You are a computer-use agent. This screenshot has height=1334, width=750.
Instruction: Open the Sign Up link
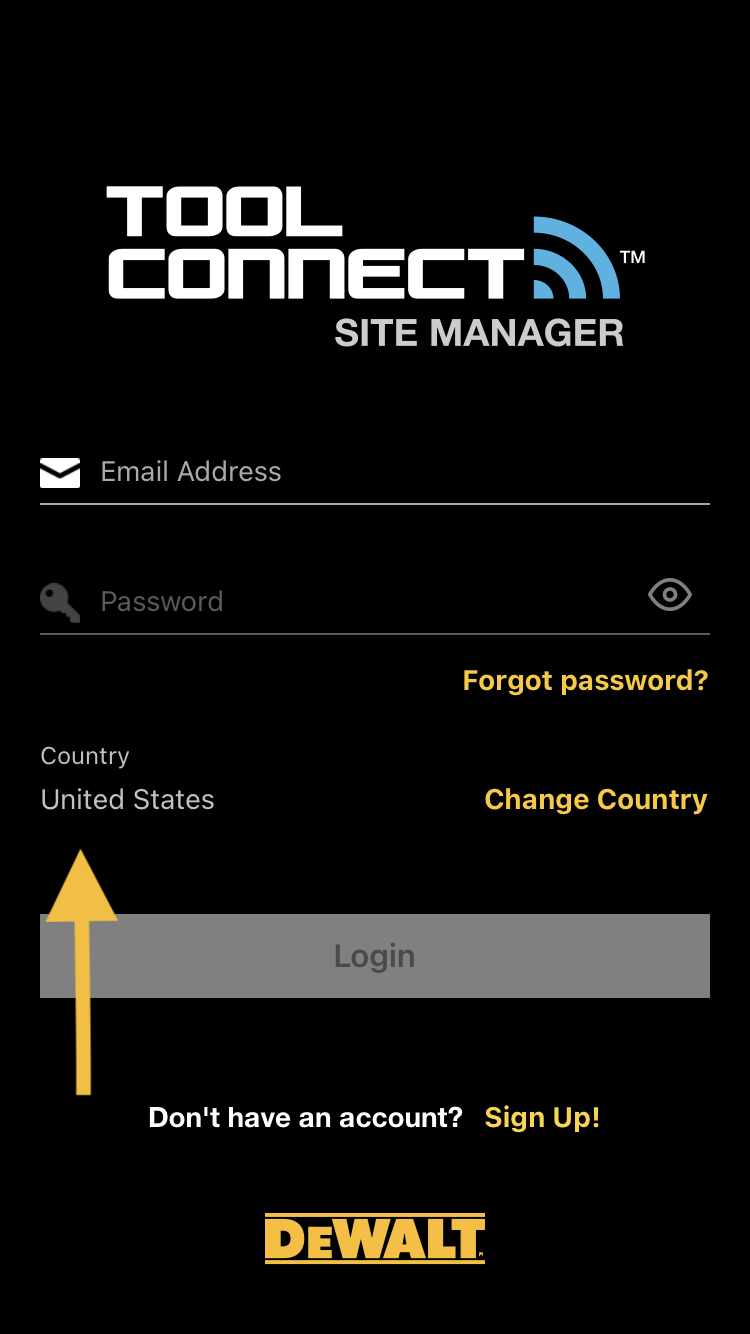(542, 1117)
